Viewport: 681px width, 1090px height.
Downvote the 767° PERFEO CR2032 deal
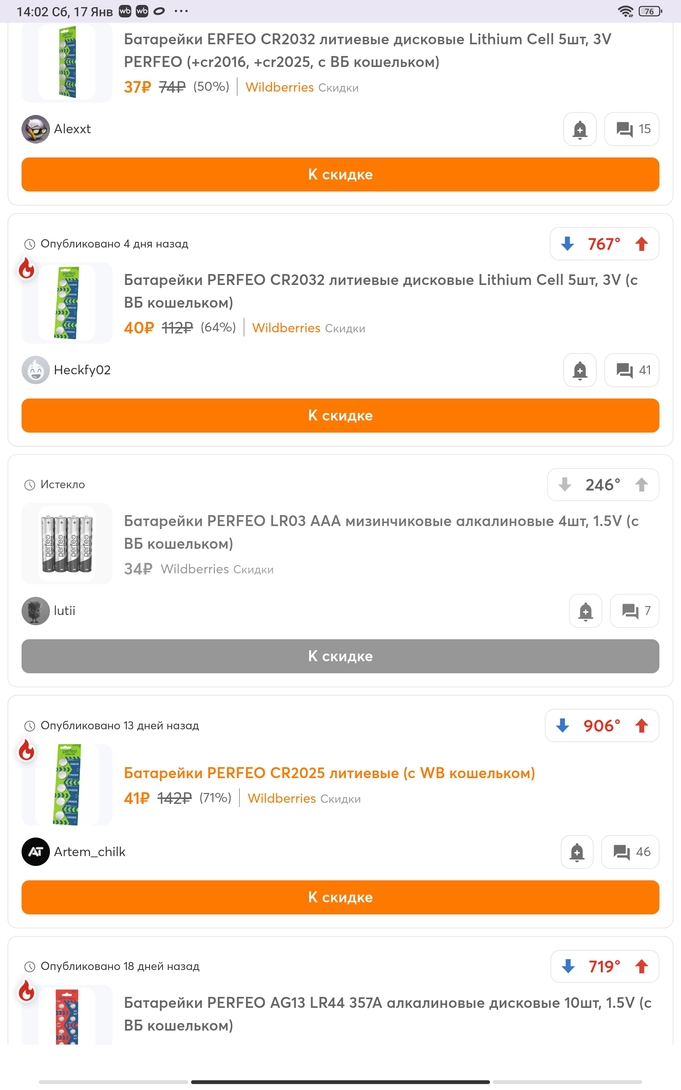[x=567, y=244]
